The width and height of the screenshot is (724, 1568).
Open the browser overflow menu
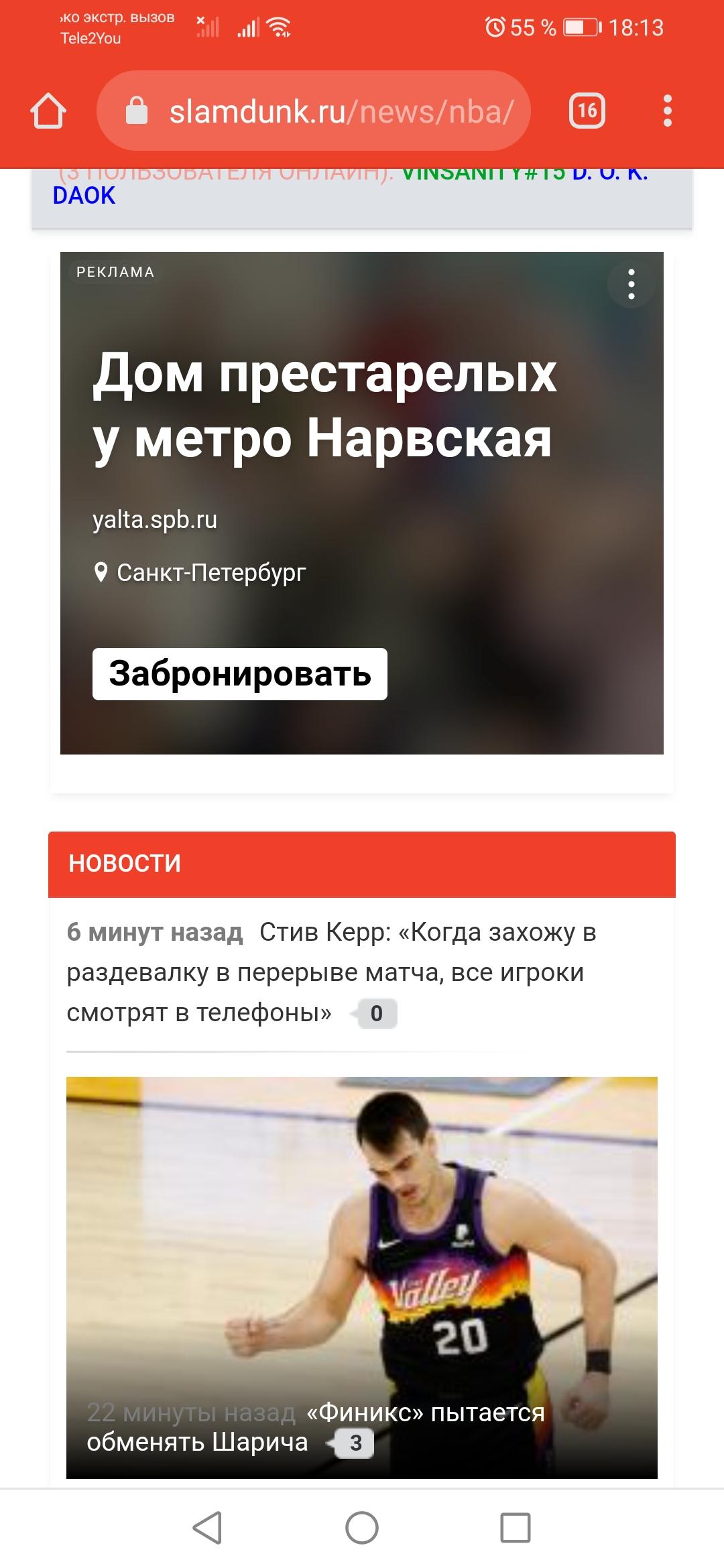pos(667,111)
